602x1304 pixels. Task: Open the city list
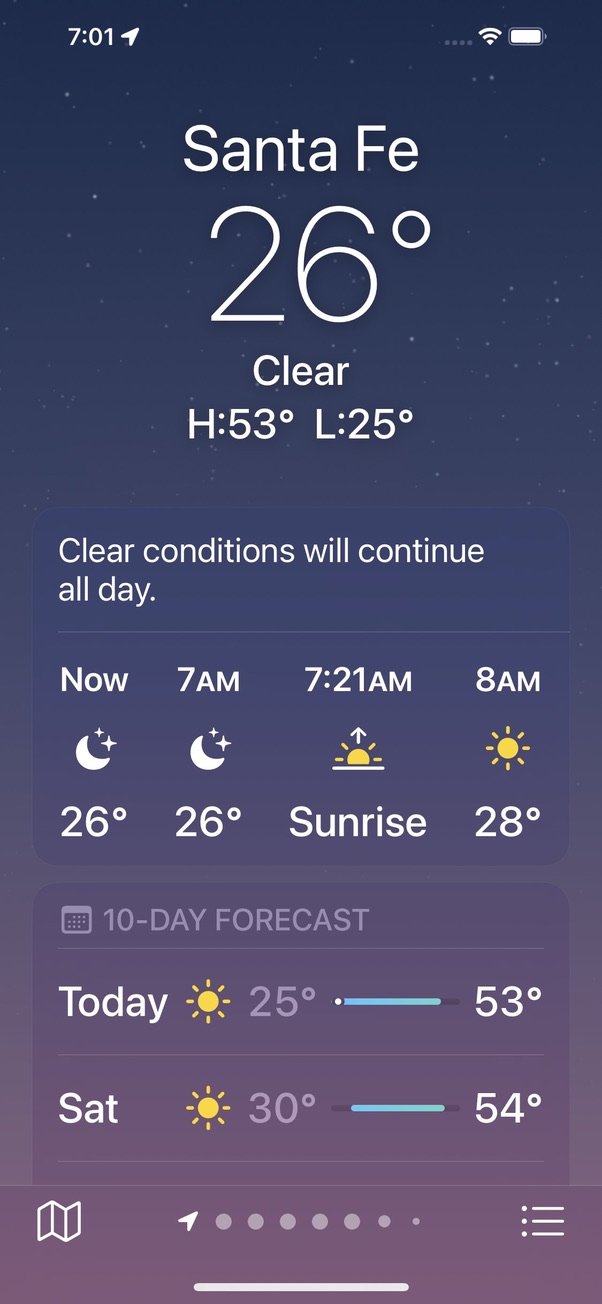pos(543,1221)
